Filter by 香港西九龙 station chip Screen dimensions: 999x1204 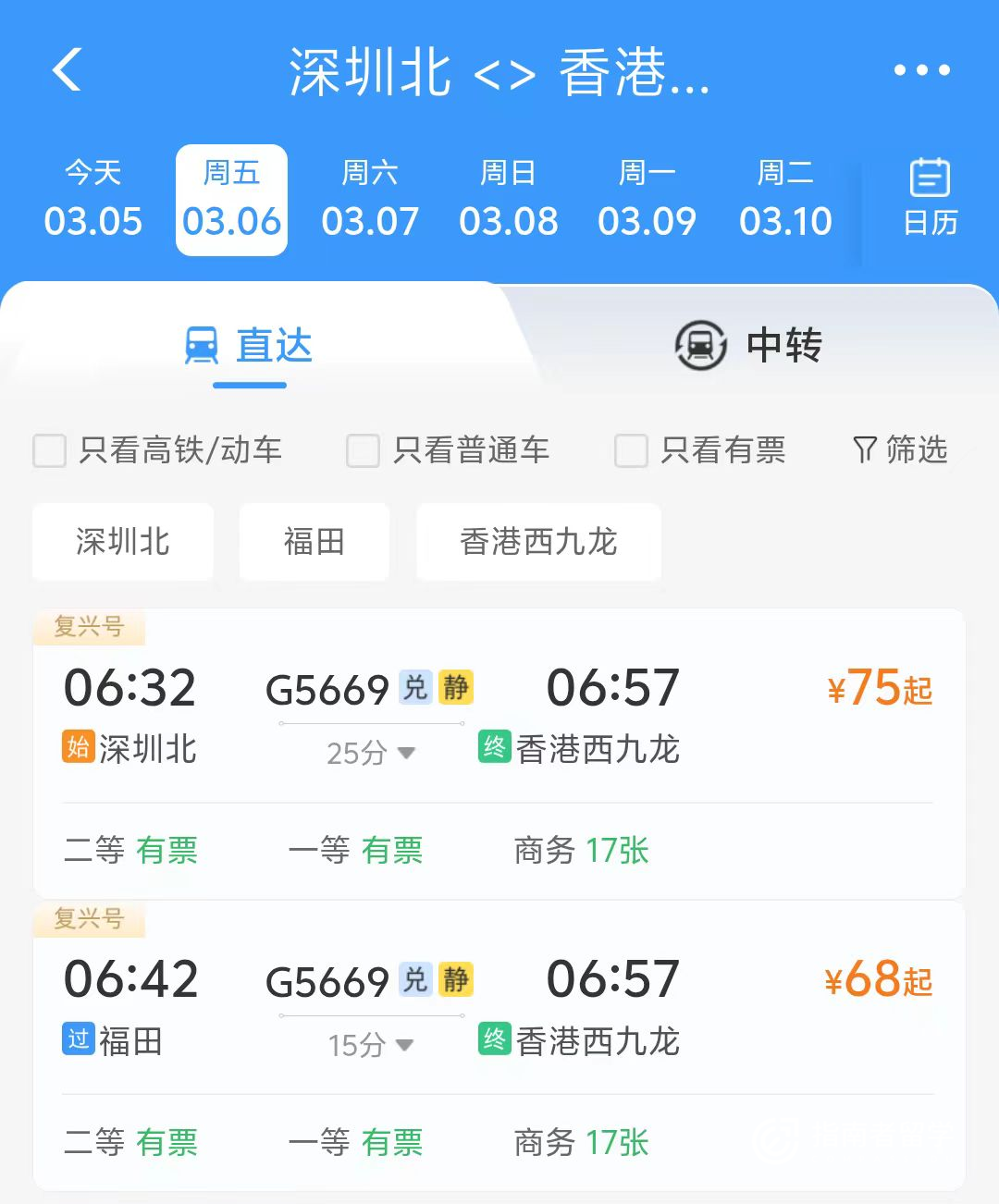538,542
